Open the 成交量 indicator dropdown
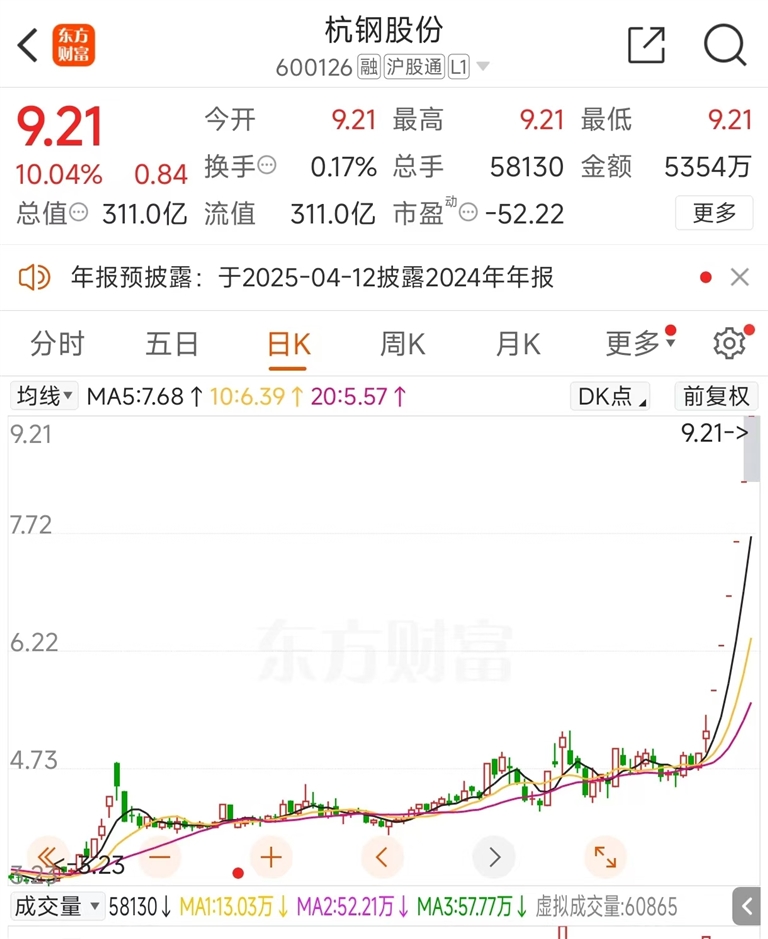Viewport: 768px width, 939px height. [x=57, y=907]
